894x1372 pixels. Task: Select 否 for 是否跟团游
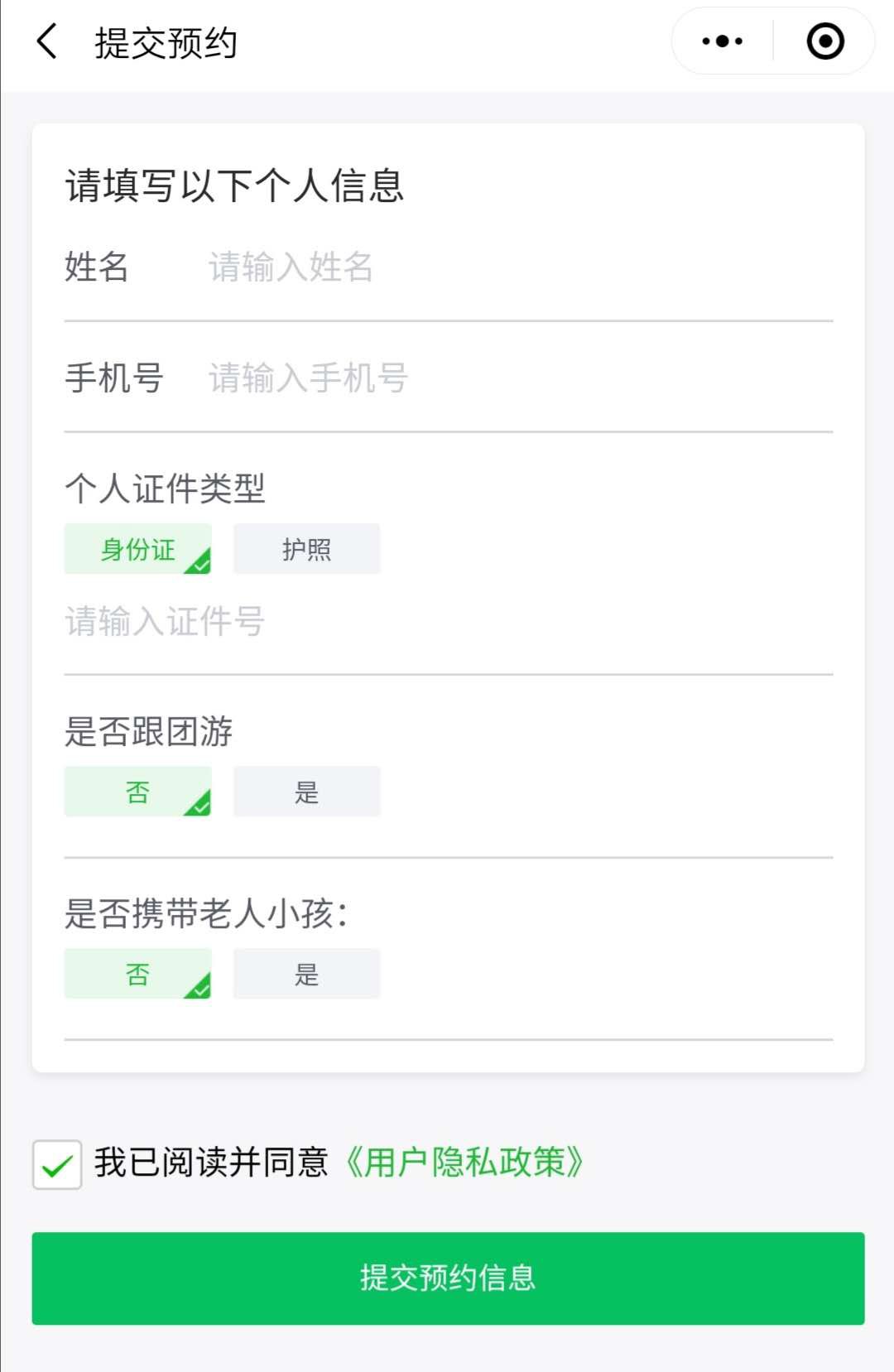tap(138, 792)
